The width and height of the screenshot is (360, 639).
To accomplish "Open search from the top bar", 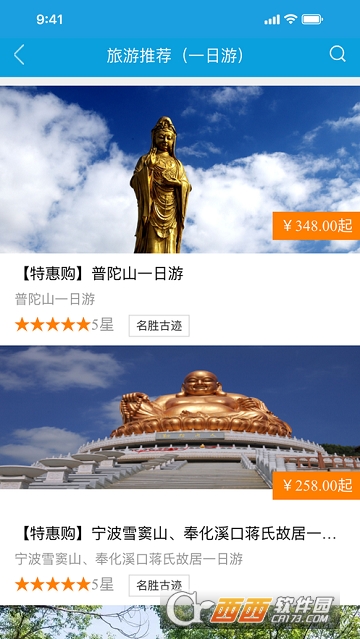I will pyautogui.click(x=337, y=54).
